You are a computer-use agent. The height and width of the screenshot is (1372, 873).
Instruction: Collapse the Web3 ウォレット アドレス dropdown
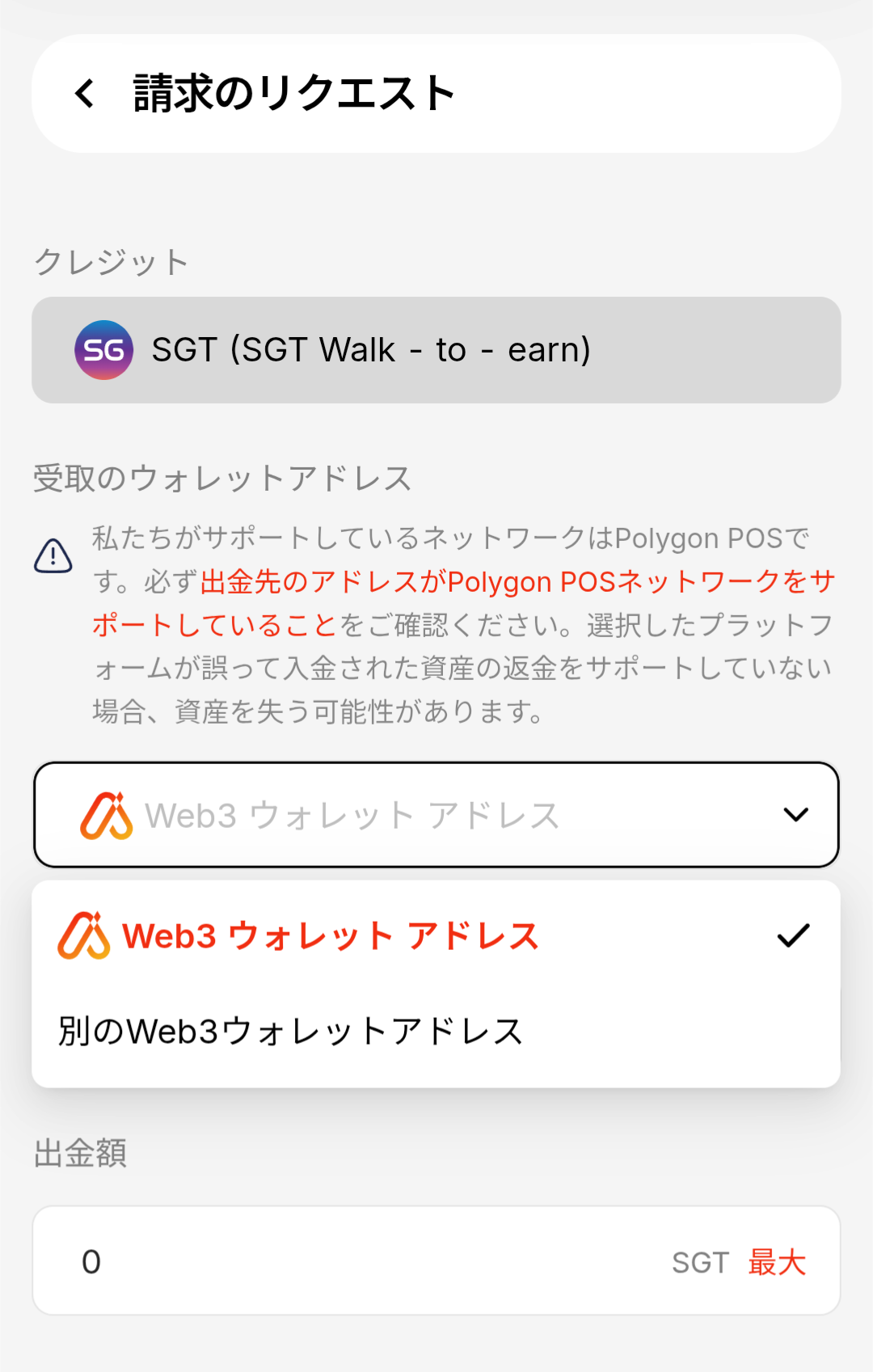click(795, 815)
